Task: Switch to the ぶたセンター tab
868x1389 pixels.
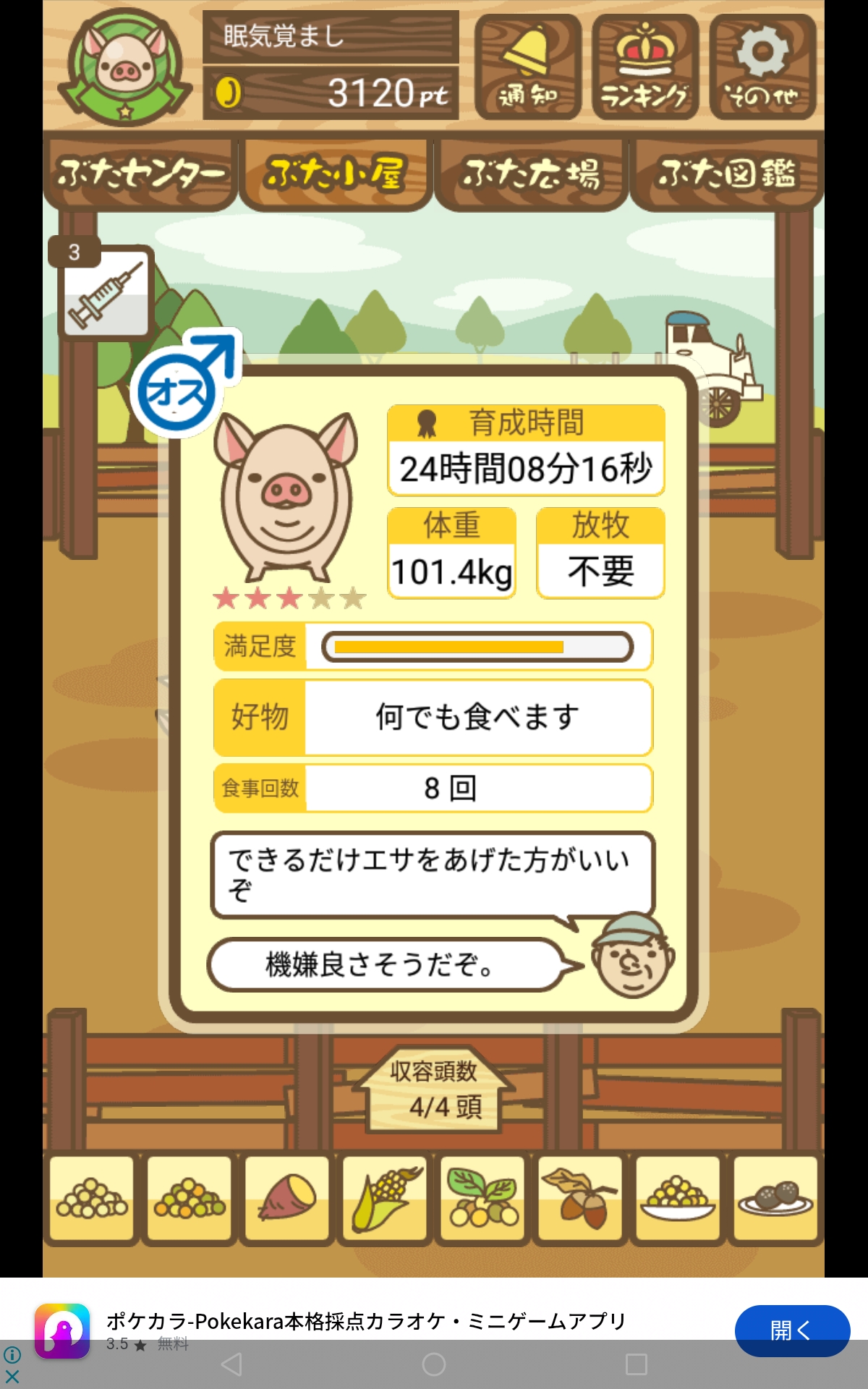Action: [x=140, y=174]
